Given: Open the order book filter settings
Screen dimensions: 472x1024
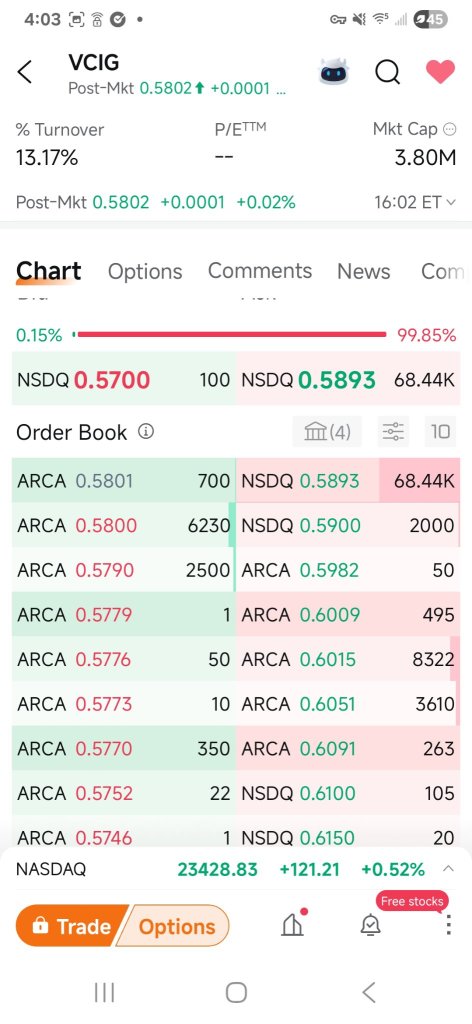Looking at the screenshot, I should [394, 431].
